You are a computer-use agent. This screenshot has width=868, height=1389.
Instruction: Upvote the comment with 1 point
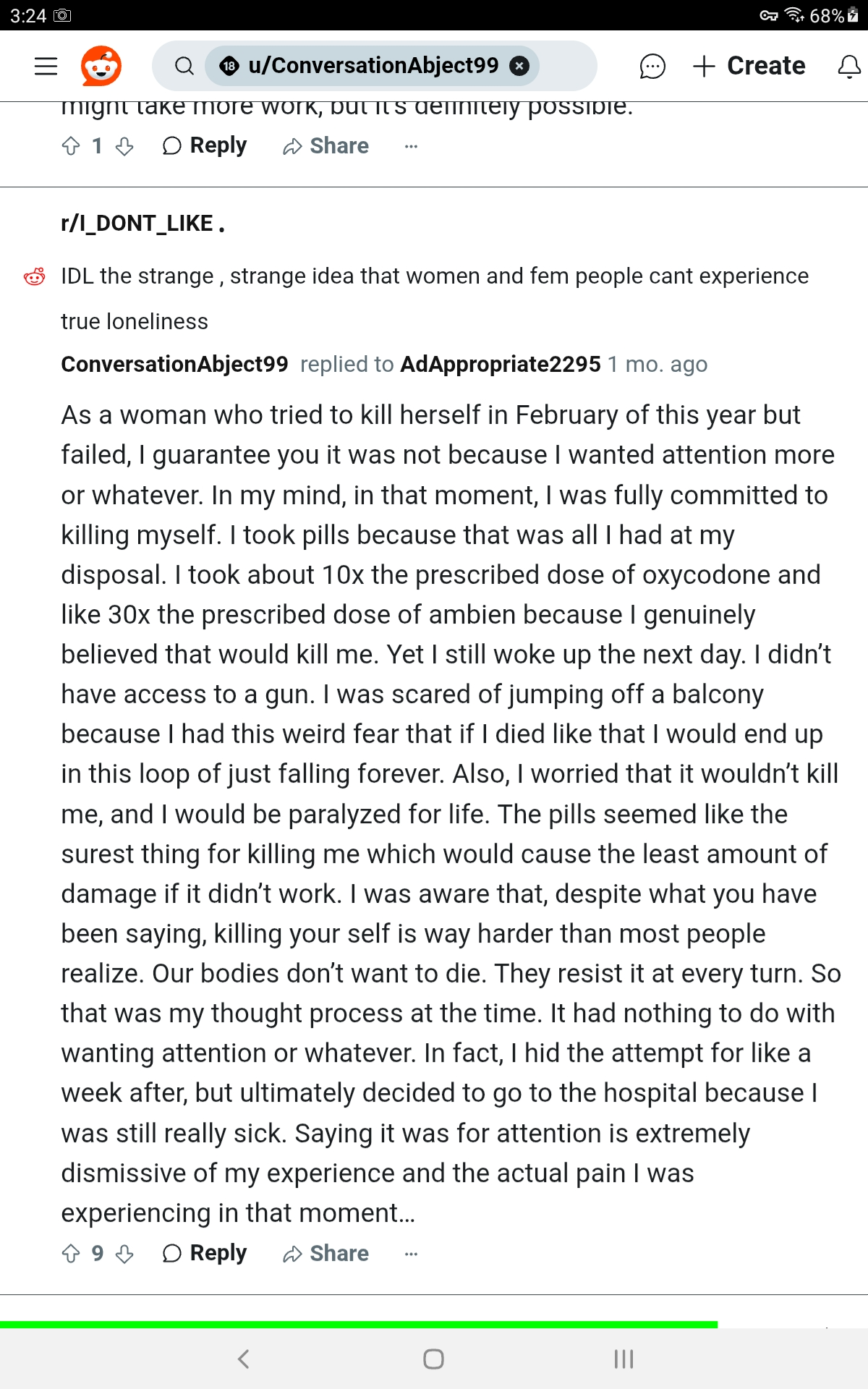pyautogui.click(x=71, y=146)
